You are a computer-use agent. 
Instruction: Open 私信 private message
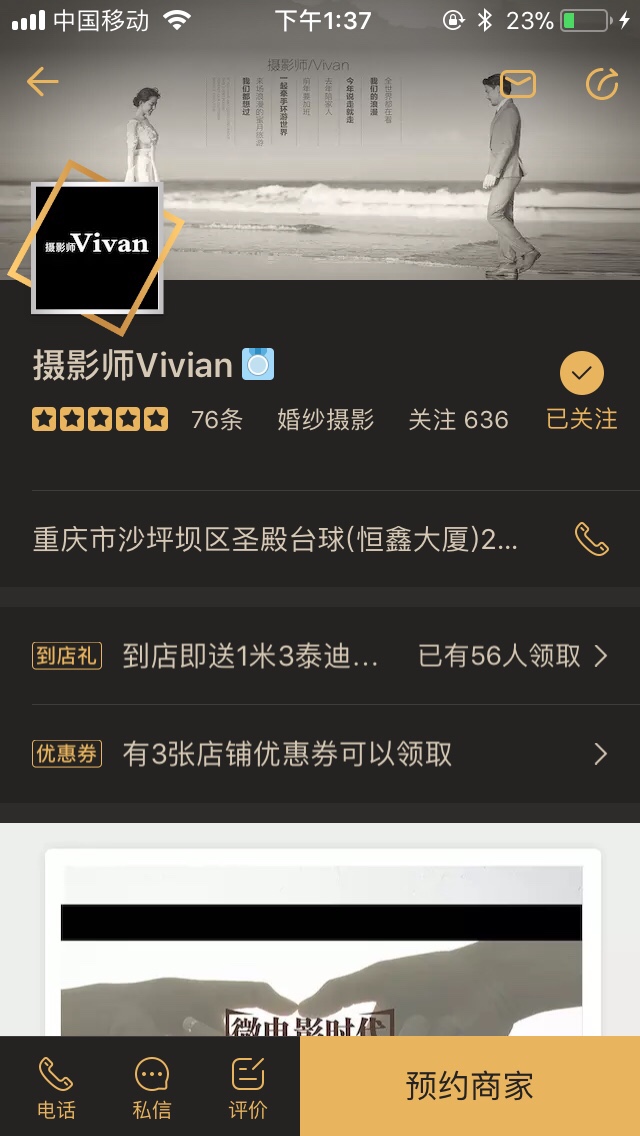(x=152, y=1087)
